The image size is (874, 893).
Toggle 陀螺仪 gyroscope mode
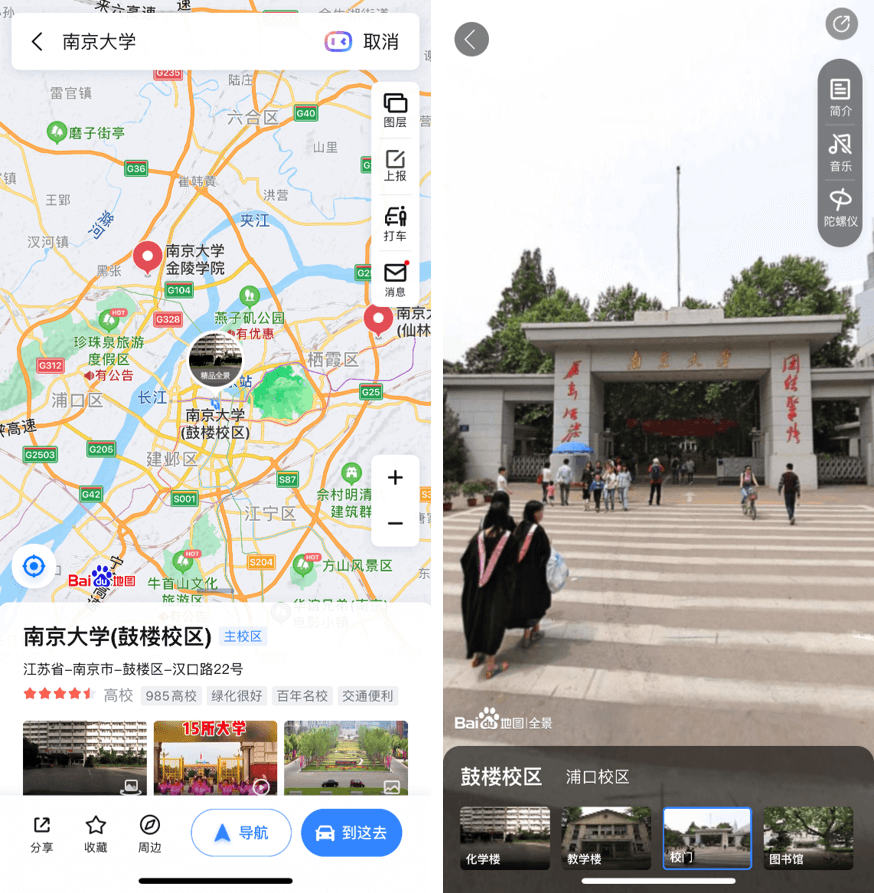(840, 208)
